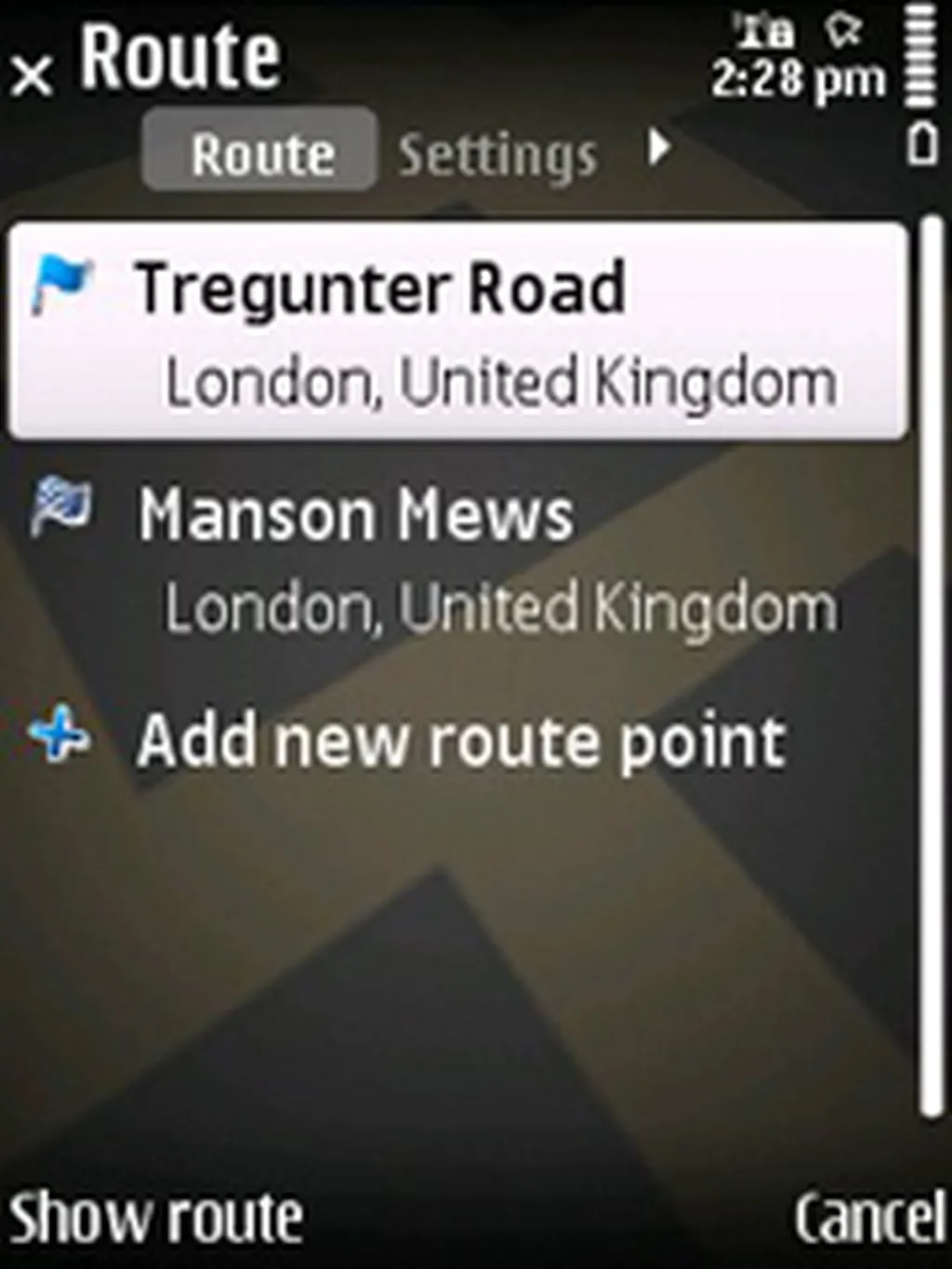
Task: Open the Manson Mews route point
Action: coord(457,558)
